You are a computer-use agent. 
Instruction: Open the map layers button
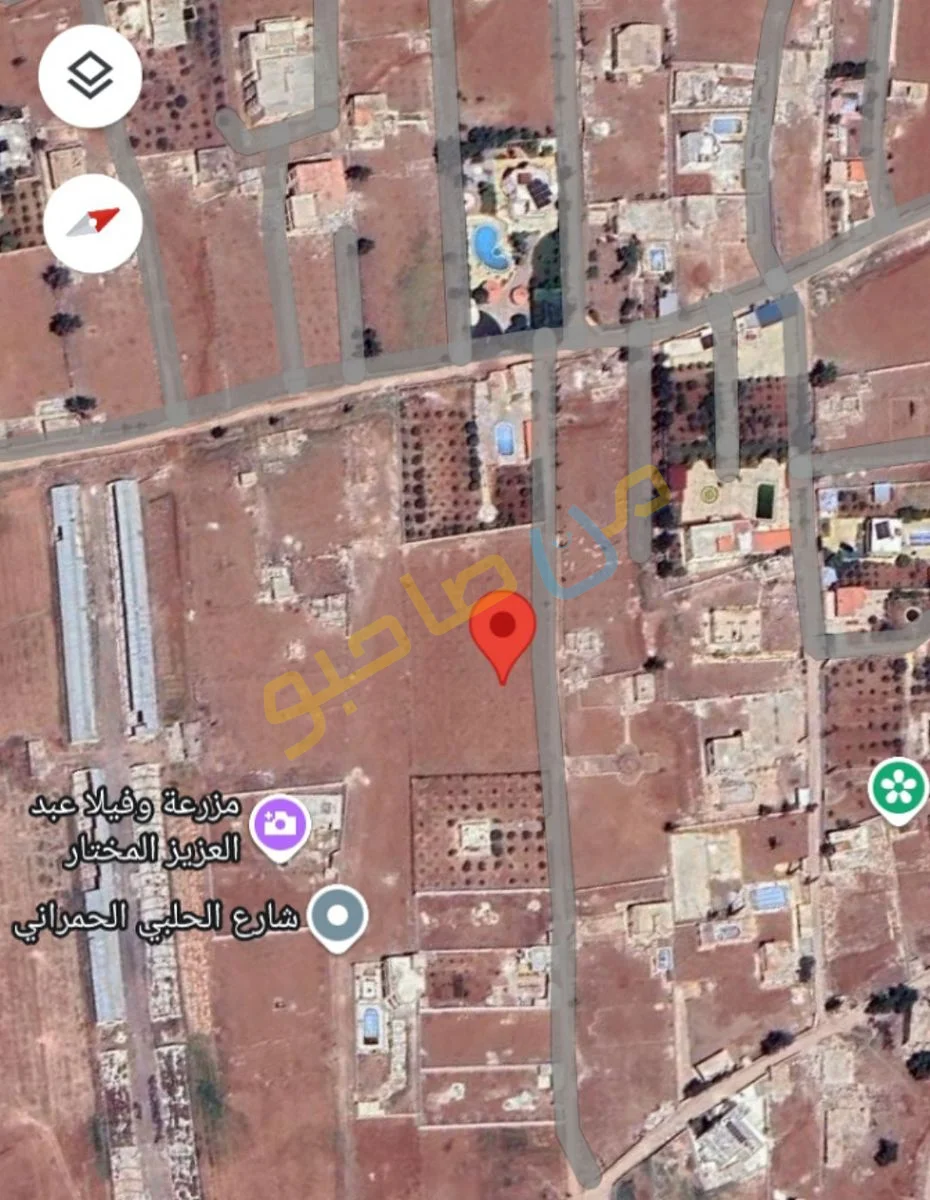91,78
